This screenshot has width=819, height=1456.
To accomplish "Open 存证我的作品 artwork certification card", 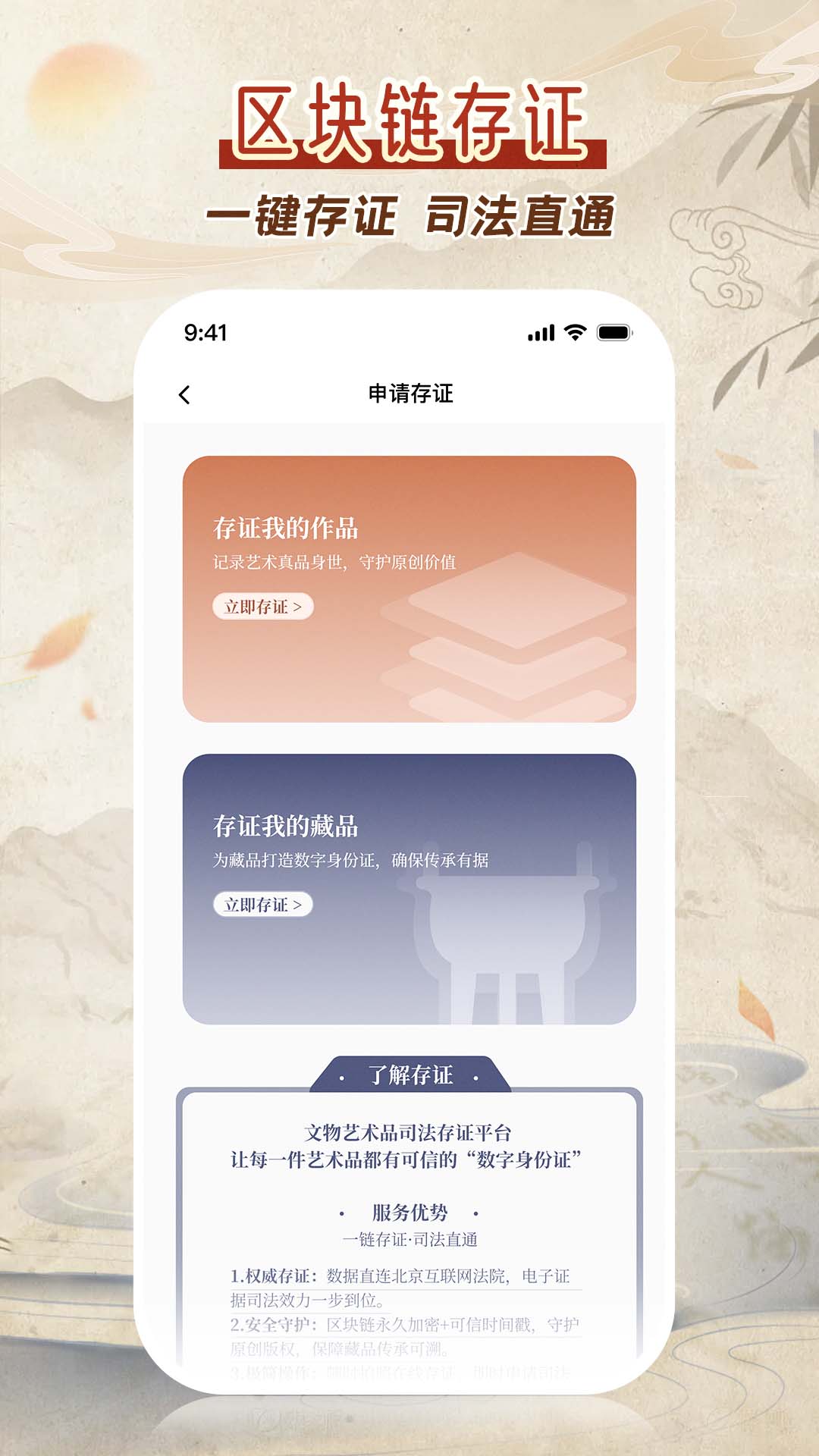I will coord(409,584).
